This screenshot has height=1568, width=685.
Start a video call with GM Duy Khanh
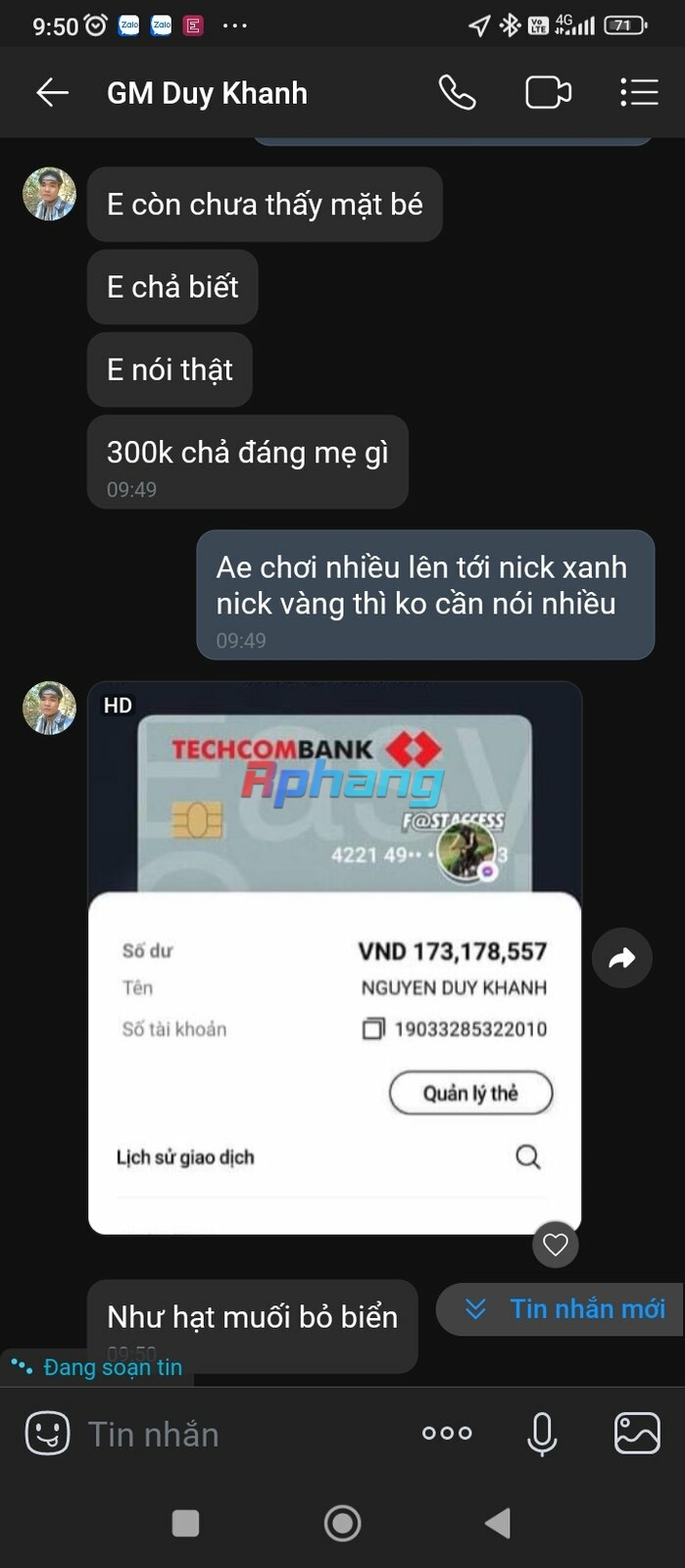tap(548, 93)
